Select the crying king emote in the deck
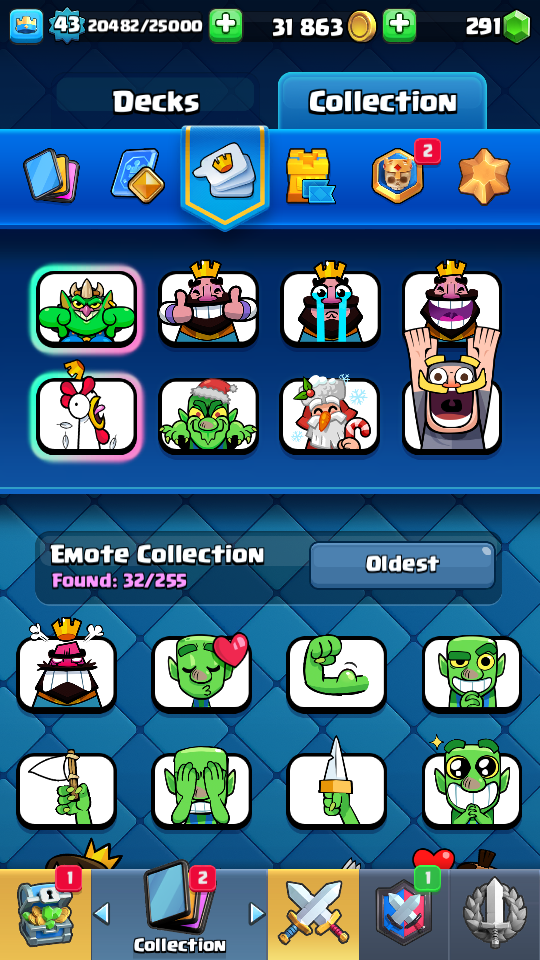This screenshot has width=540, height=960. point(331,305)
